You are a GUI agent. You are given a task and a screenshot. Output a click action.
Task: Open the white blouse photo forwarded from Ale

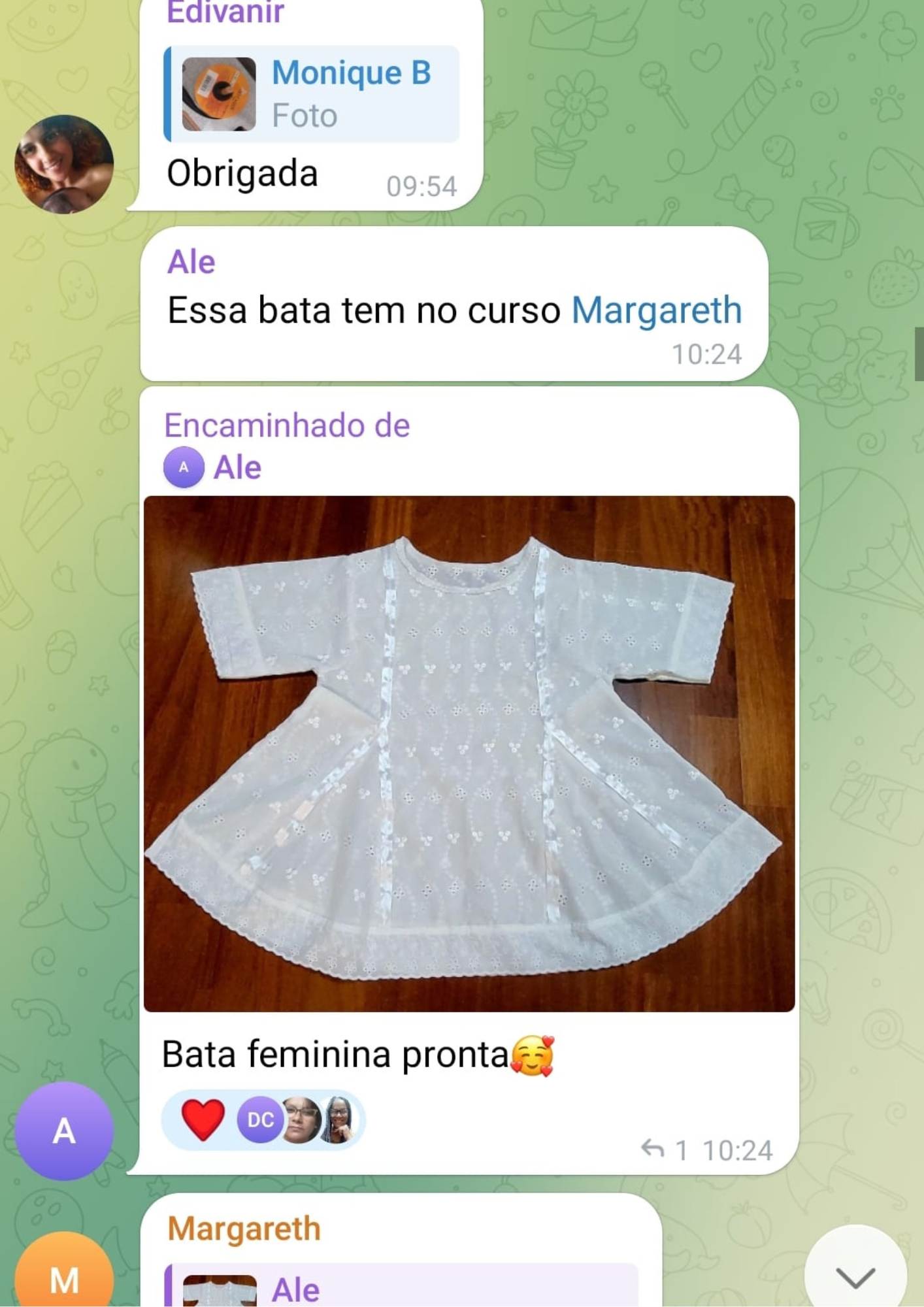(x=469, y=753)
